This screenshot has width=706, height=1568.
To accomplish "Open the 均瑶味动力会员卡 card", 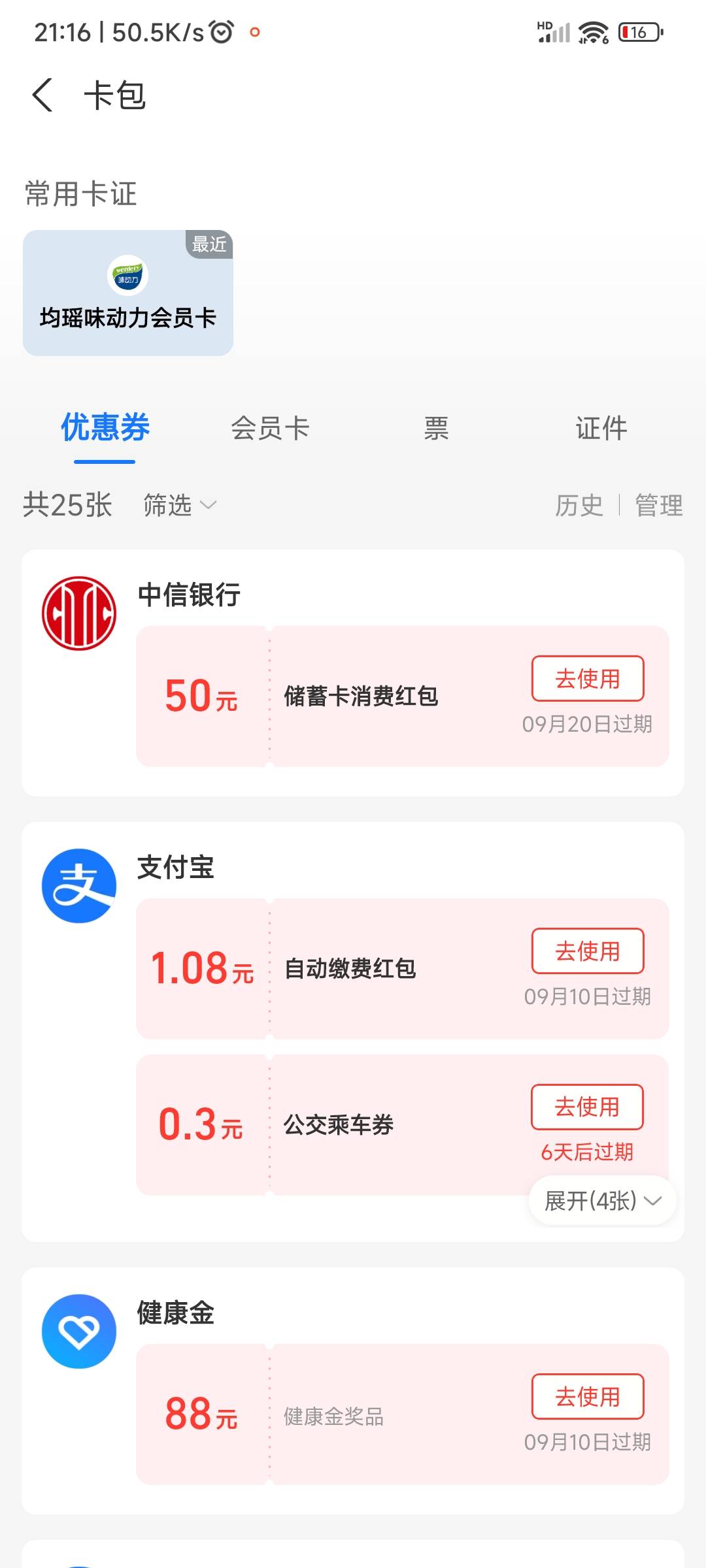I will (128, 293).
